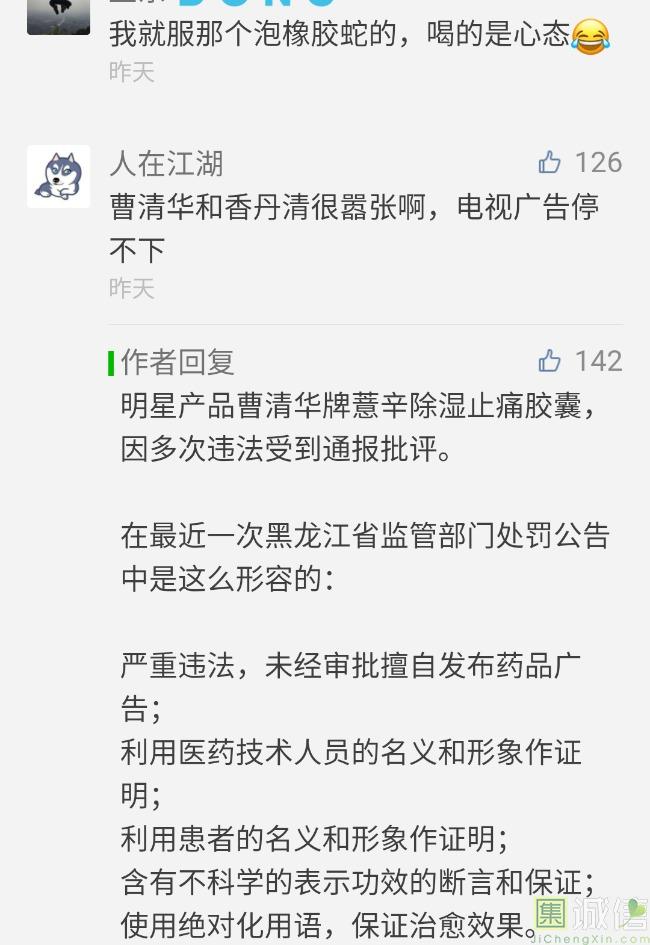Like the comment by 人在江湖

[550, 162]
